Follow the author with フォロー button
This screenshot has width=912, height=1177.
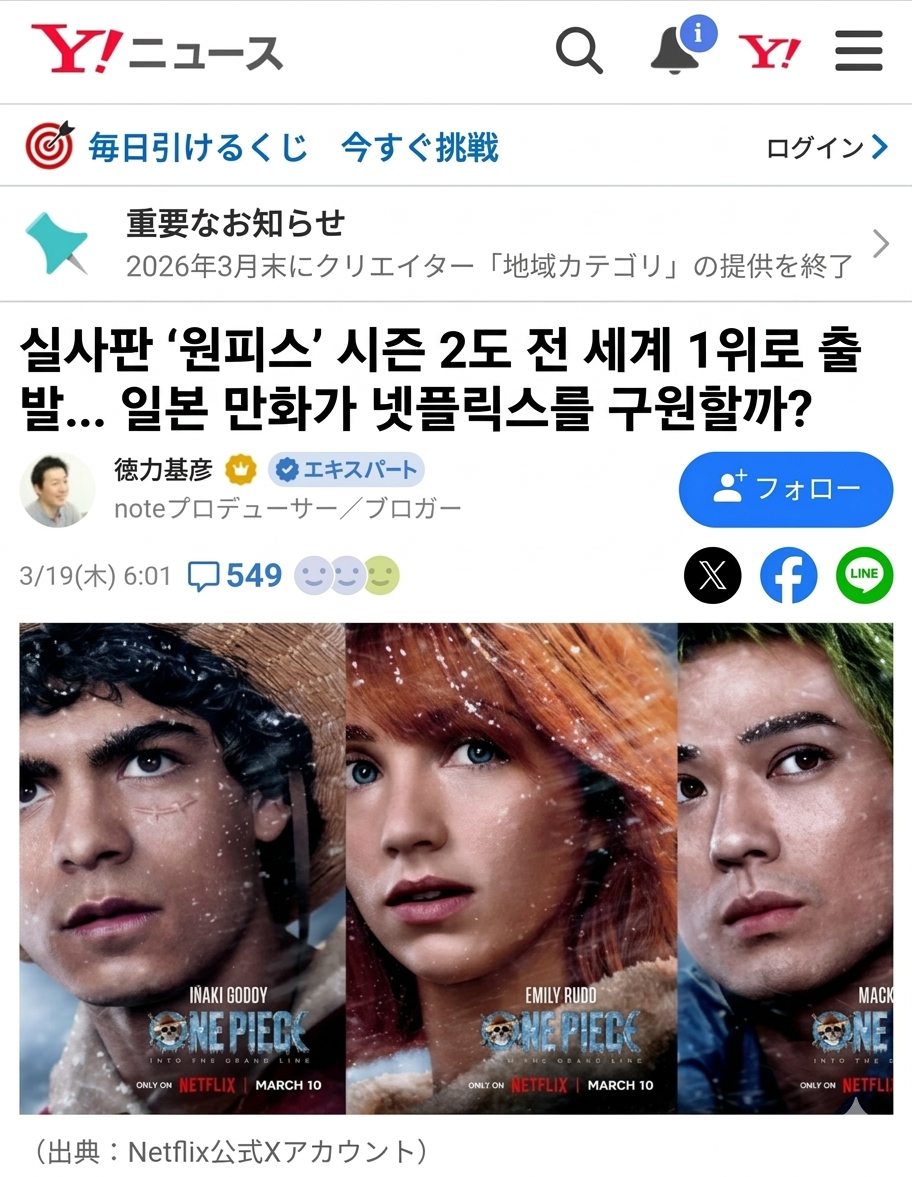tap(785, 489)
